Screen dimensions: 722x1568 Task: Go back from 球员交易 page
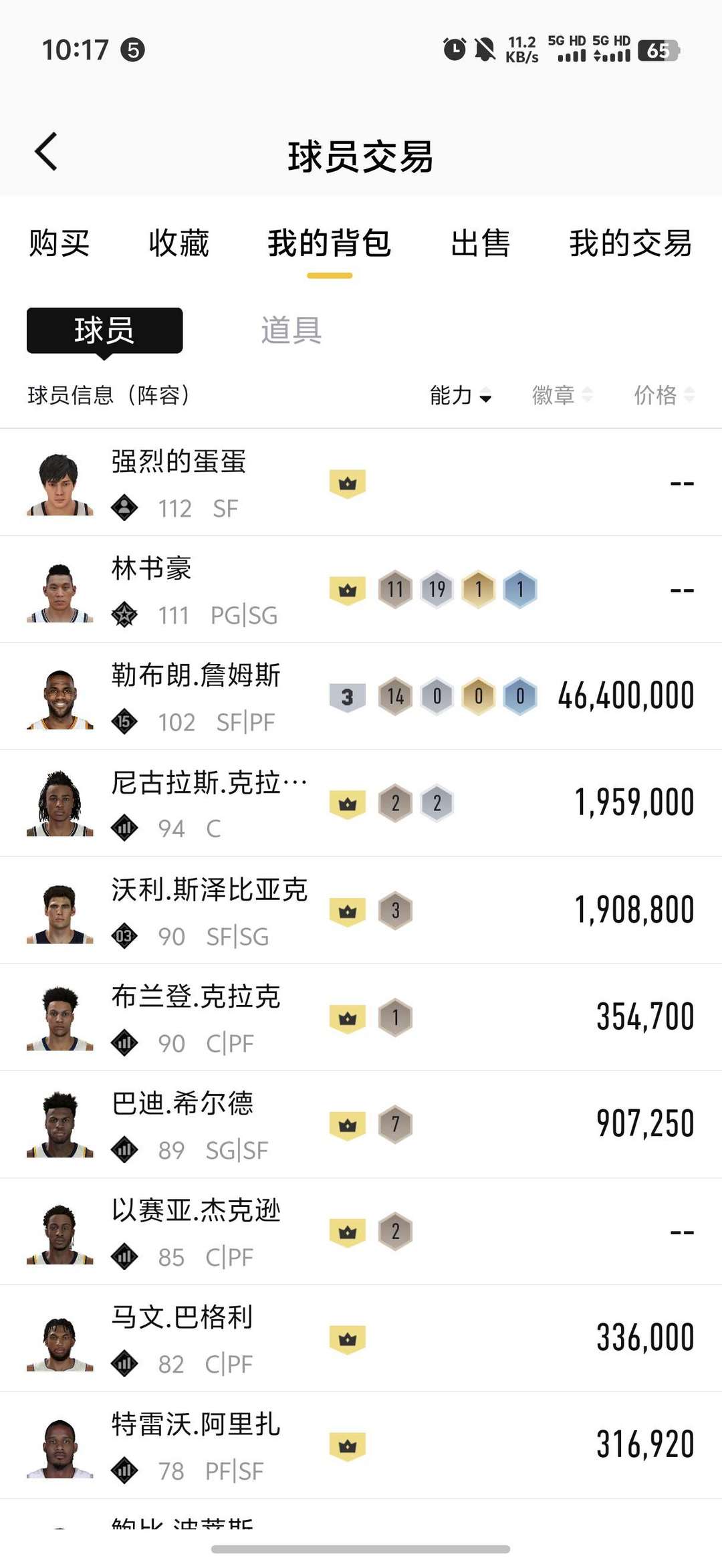45,152
